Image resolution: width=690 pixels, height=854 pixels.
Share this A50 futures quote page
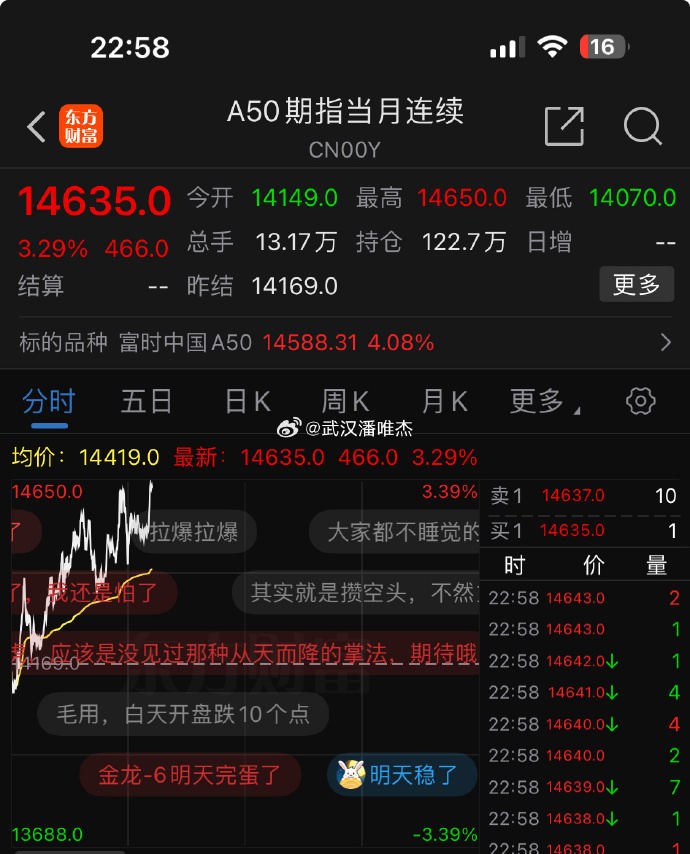pos(564,127)
